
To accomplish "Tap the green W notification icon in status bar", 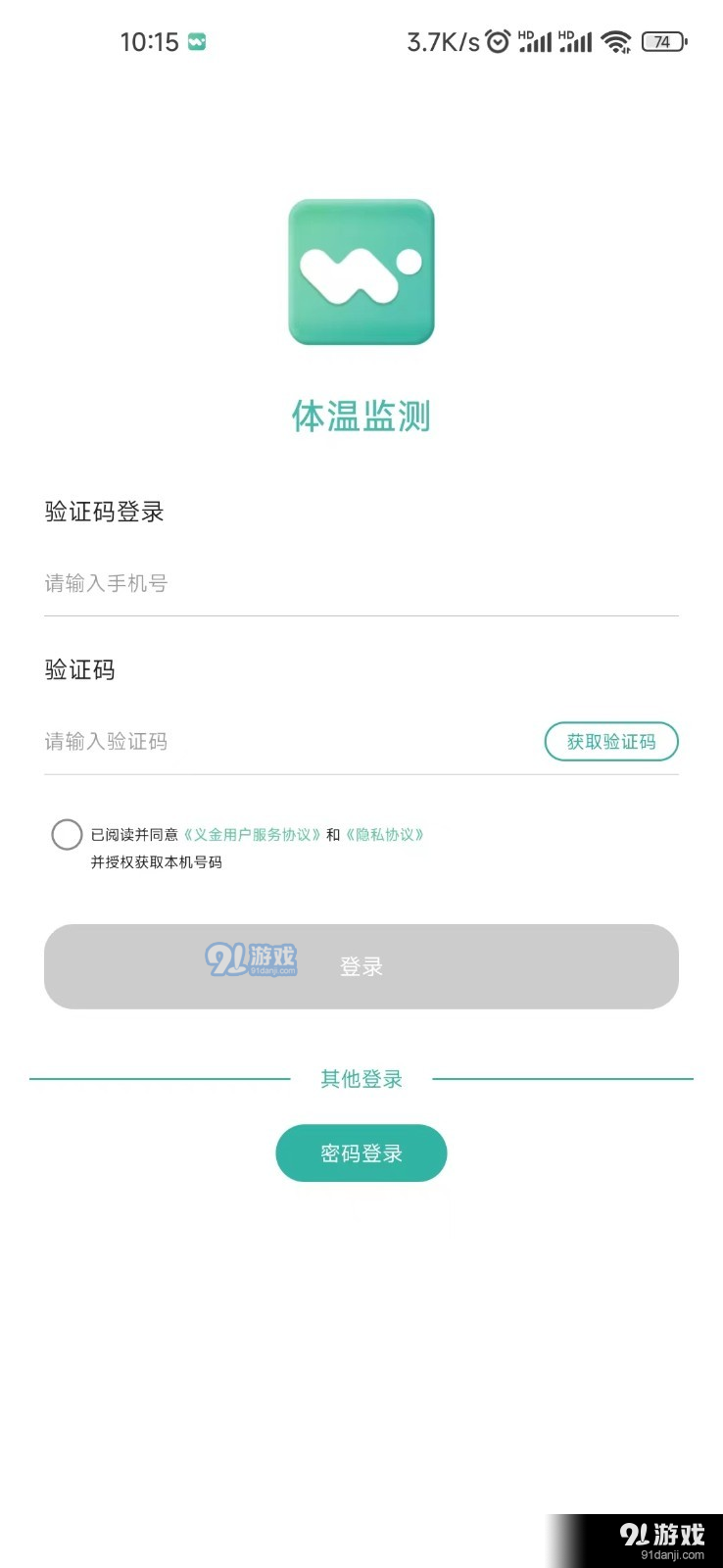I will [x=196, y=41].
